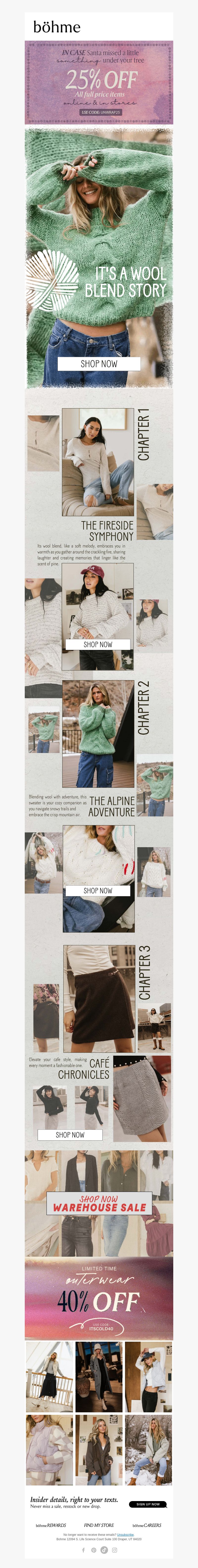
Task: Open böhme Rewards link
Action: tap(51, 1525)
